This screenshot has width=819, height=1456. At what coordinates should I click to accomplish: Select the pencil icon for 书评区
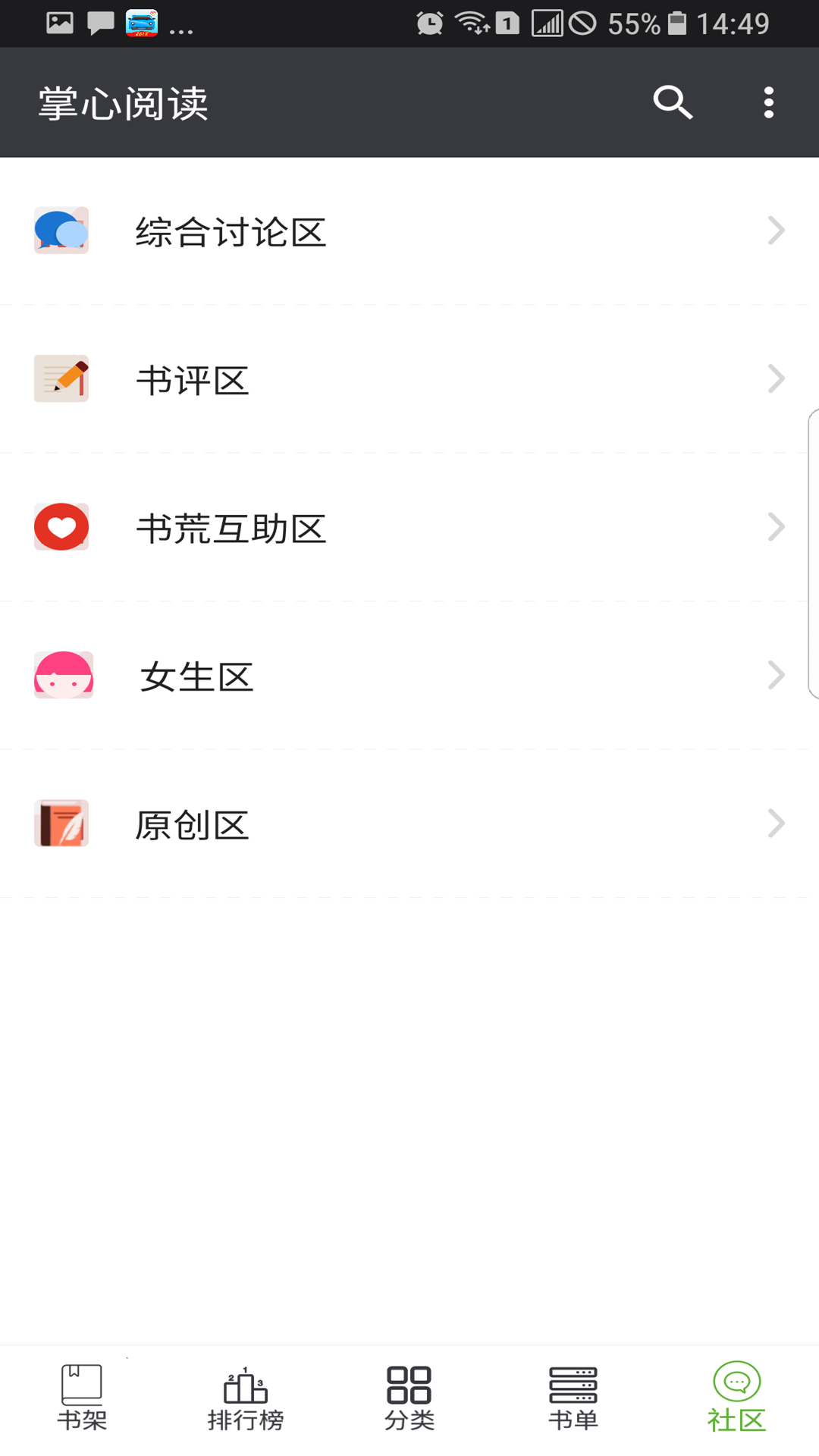pos(61,378)
